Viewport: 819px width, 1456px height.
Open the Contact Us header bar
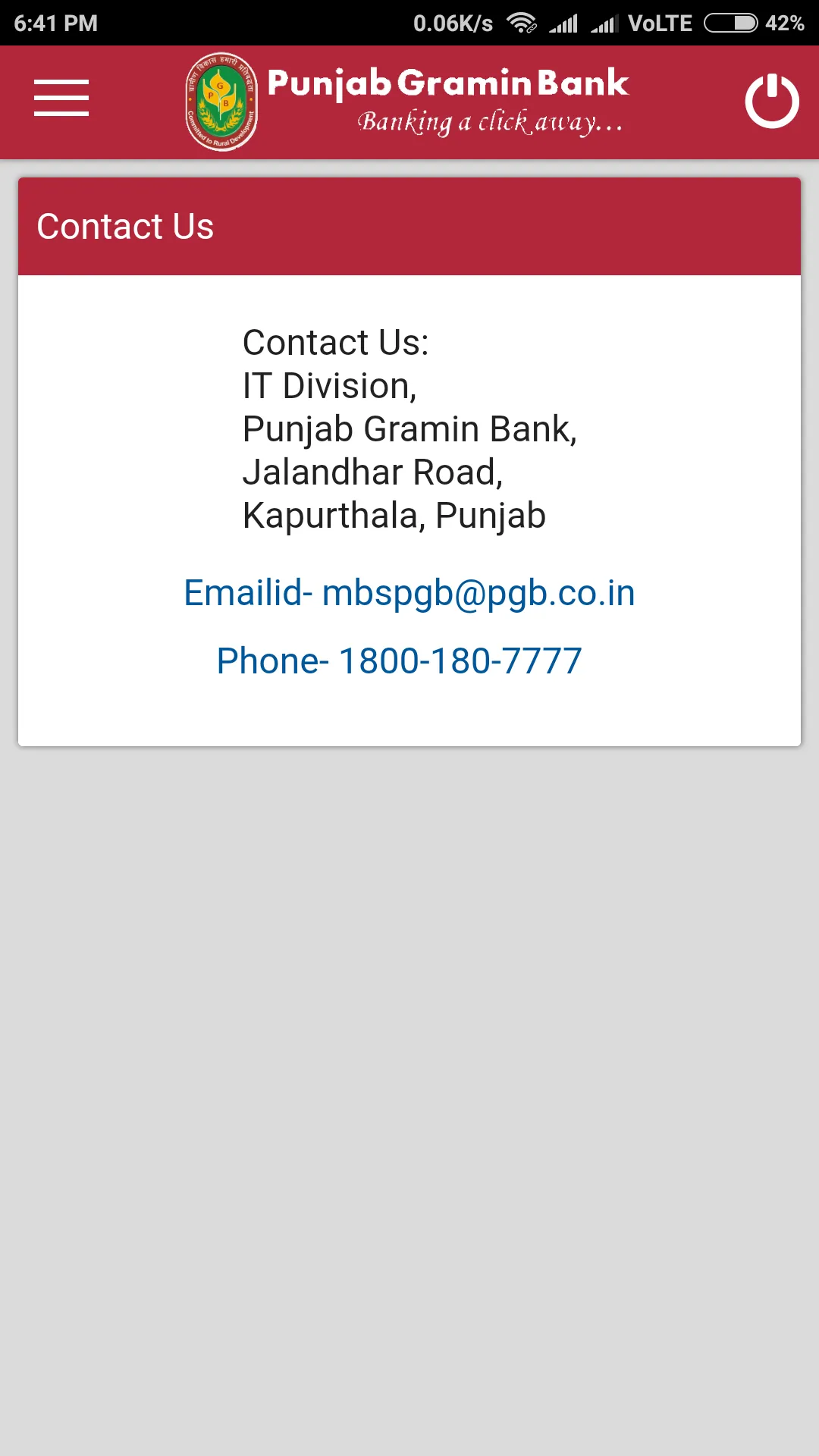[x=126, y=226]
